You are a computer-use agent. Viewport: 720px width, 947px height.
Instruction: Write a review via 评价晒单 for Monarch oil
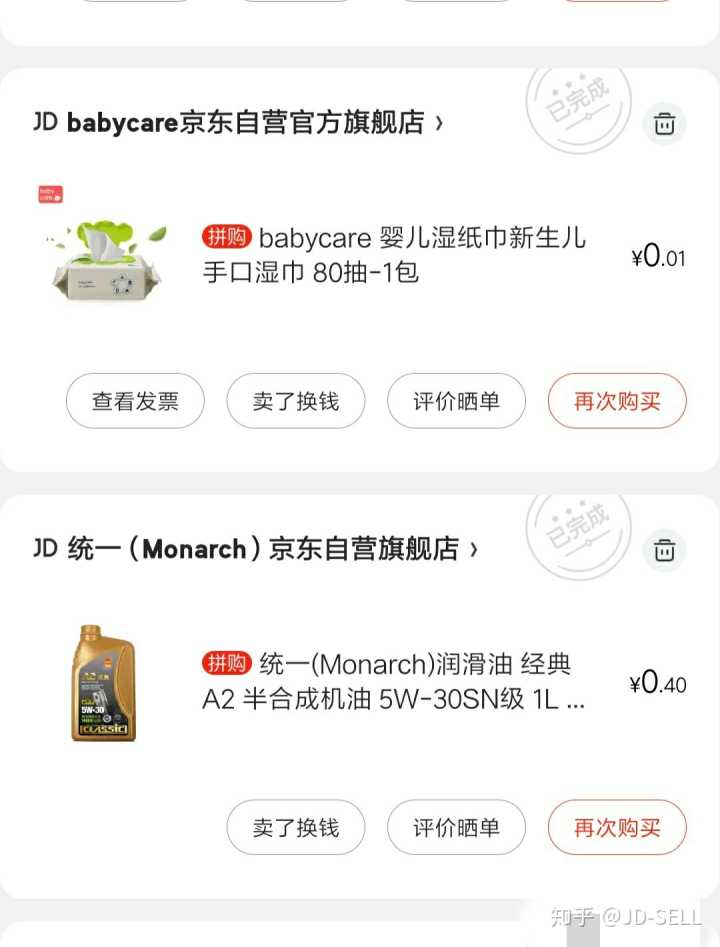point(456,827)
